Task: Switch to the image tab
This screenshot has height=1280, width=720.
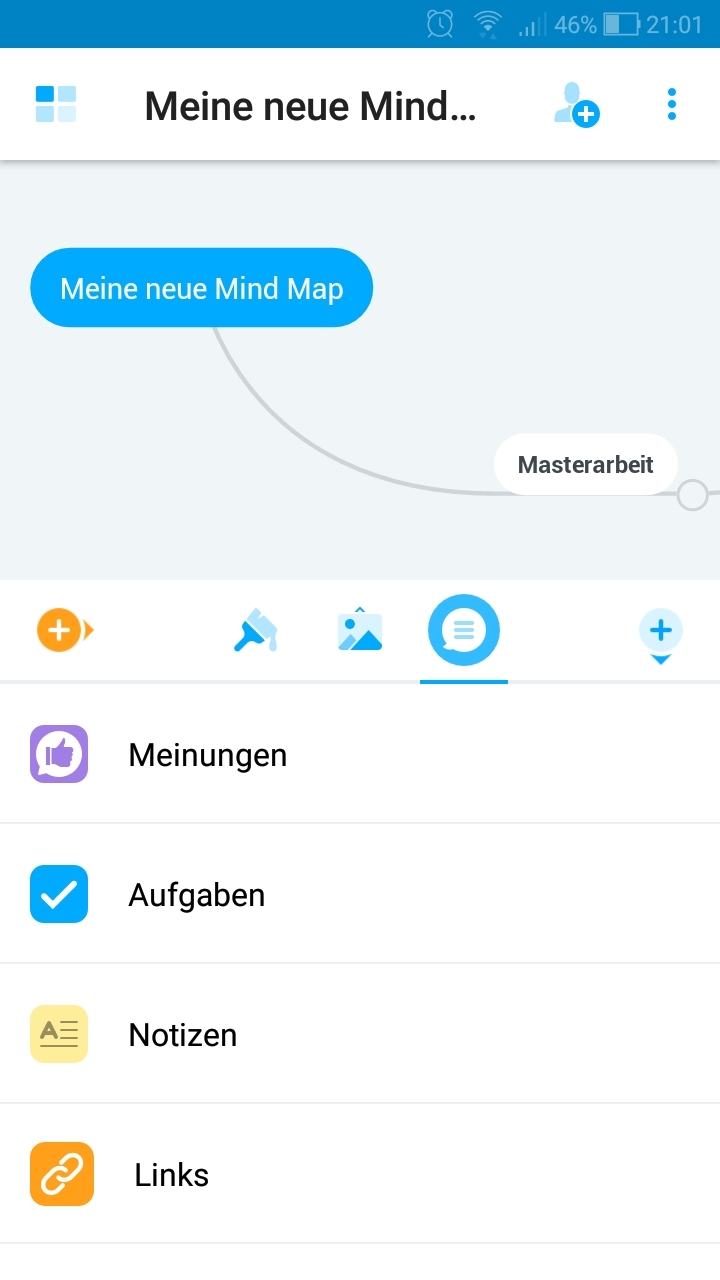Action: coord(360,630)
